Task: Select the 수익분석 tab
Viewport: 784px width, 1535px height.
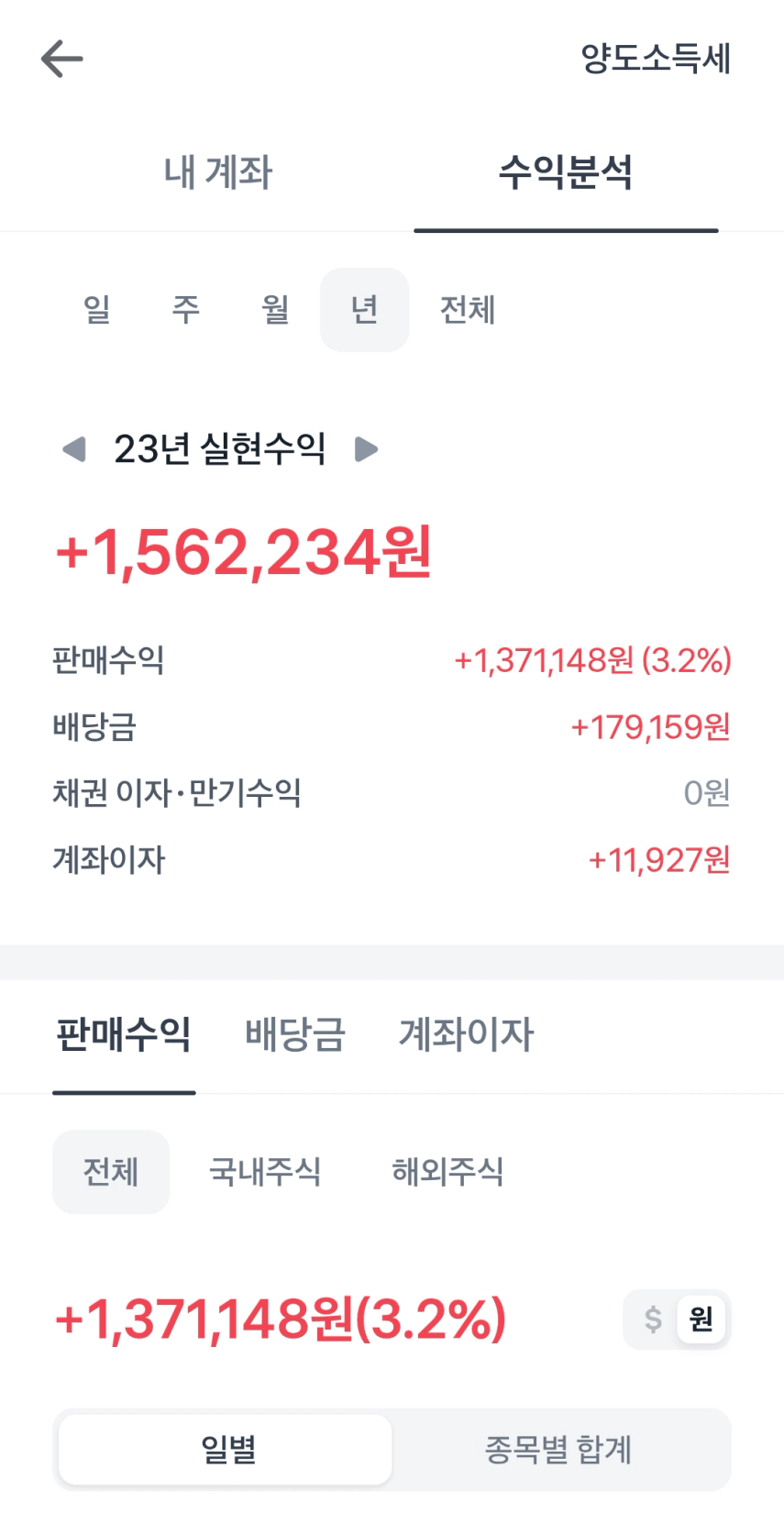Action: (x=566, y=171)
